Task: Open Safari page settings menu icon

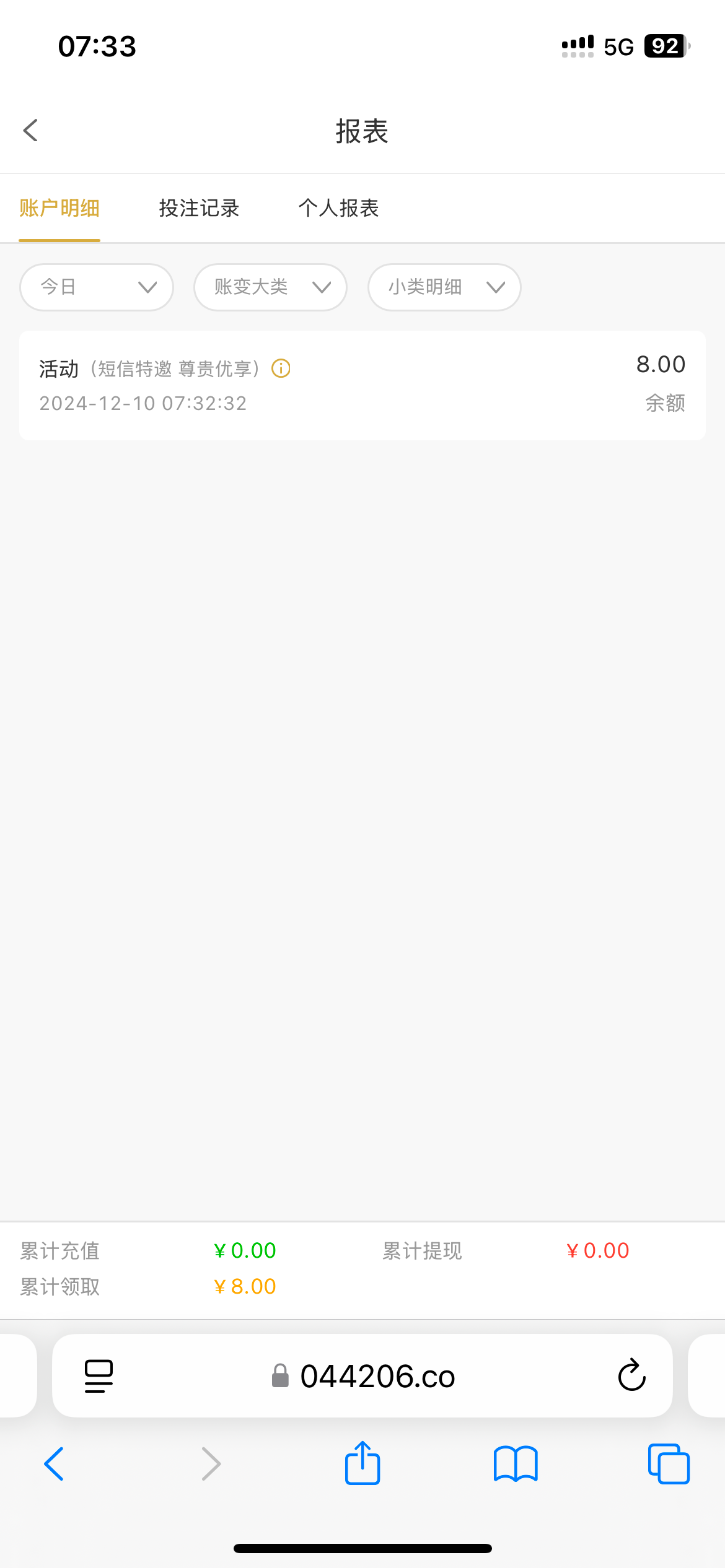Action: pyautogui.click(x=99, y=1375)
